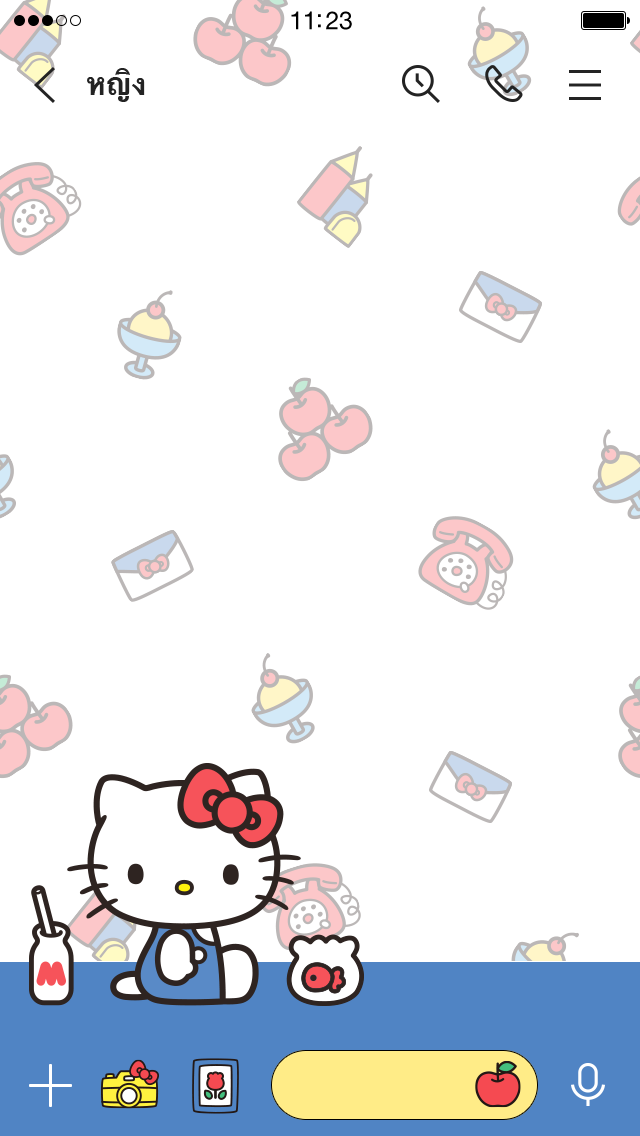
Task: Start a voice call with หญิง
Action: 503,84
